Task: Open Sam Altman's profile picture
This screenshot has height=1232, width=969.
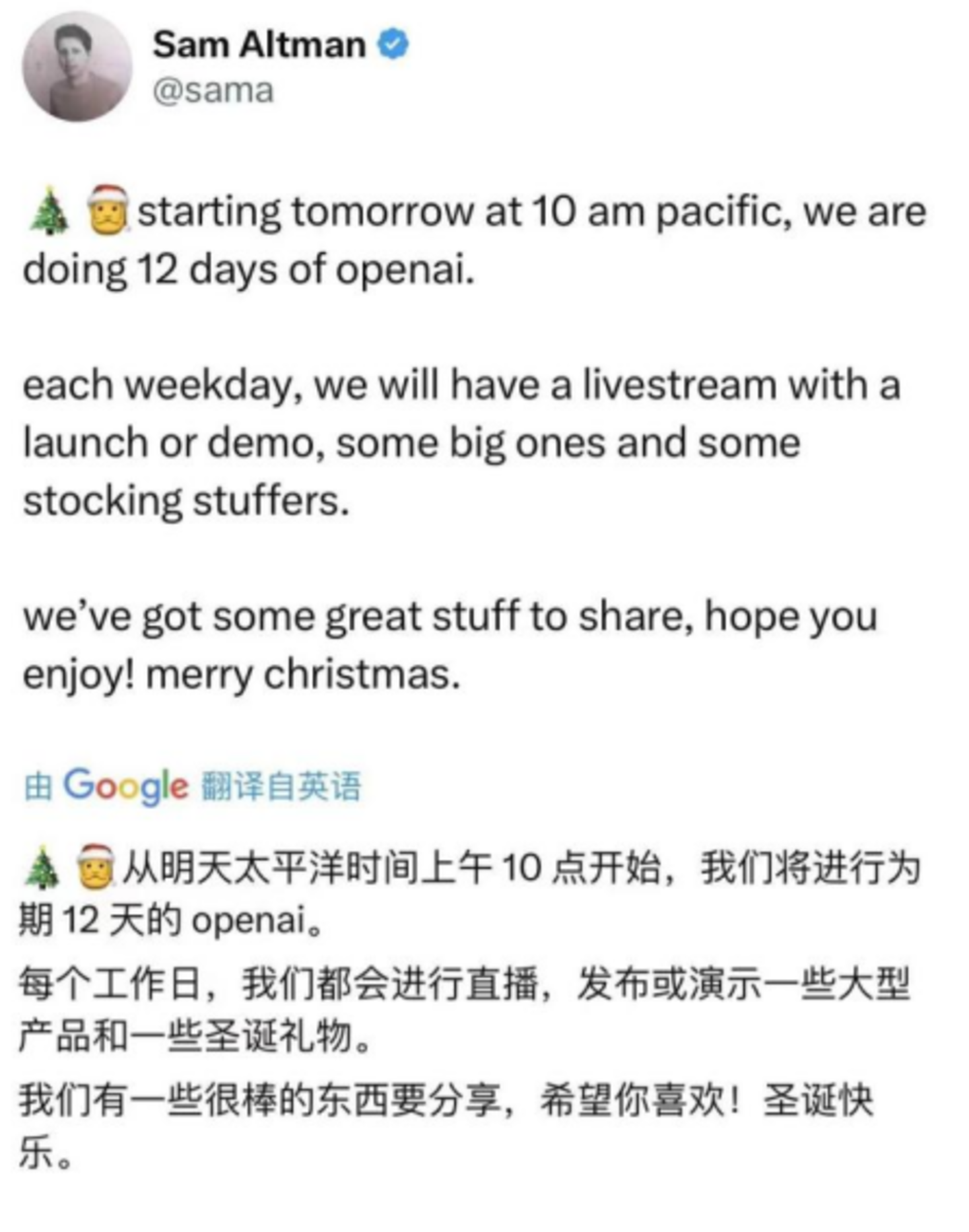Action: click(x=77, y=67)
